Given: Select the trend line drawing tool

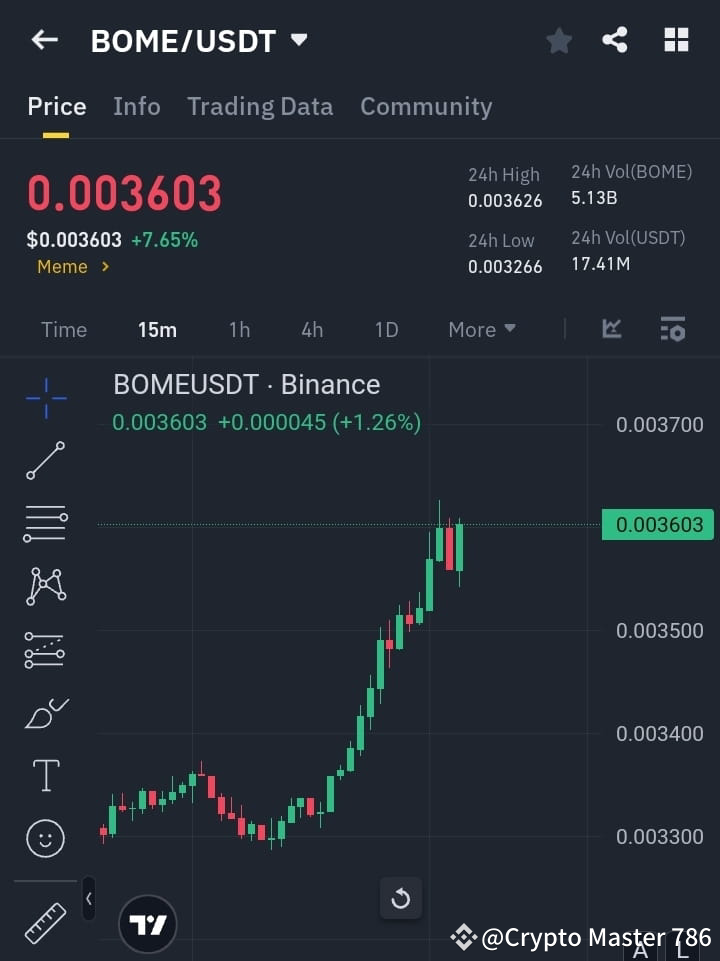Looking at the screenshot, I should [45, 461].
